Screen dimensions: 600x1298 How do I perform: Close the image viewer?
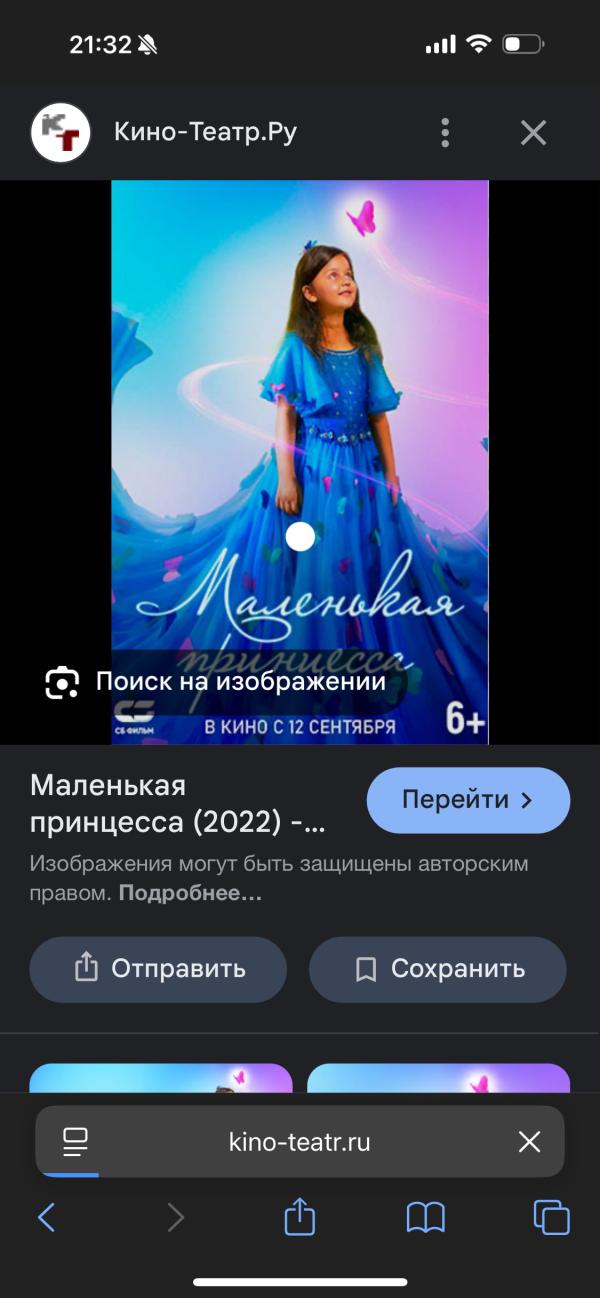[x=533, y=132]
